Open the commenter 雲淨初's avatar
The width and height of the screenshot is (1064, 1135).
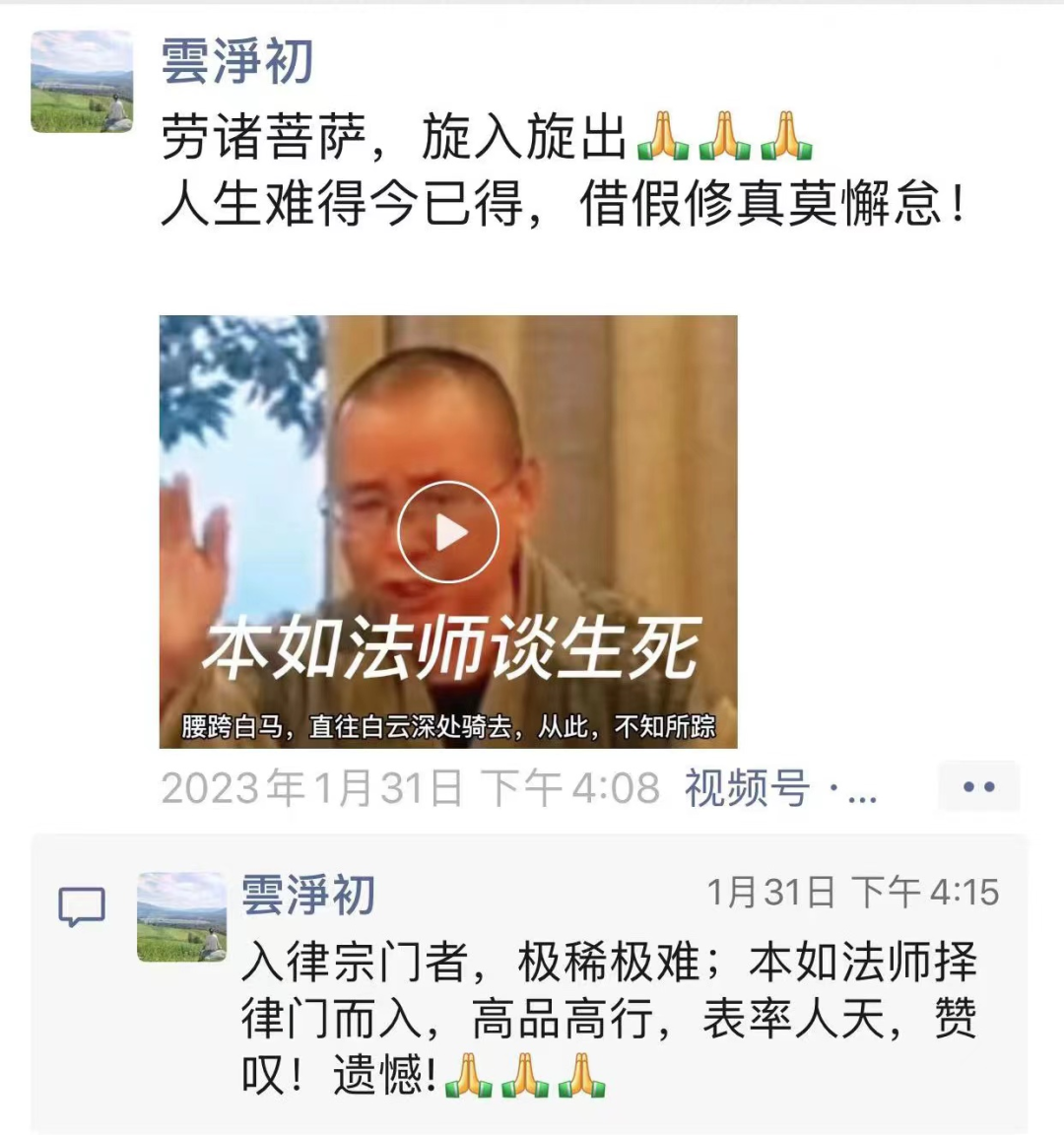tap(181, 917)
